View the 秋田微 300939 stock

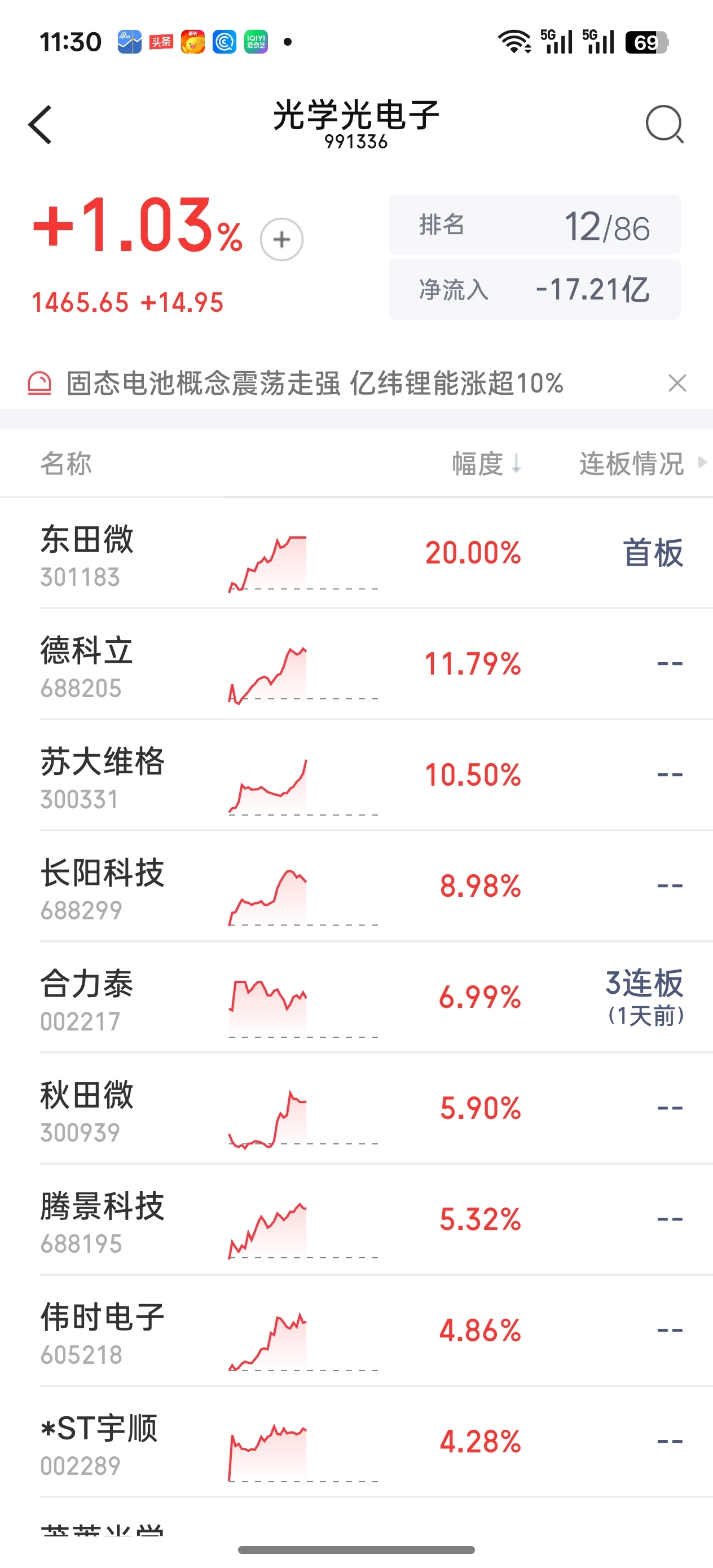356,1108
